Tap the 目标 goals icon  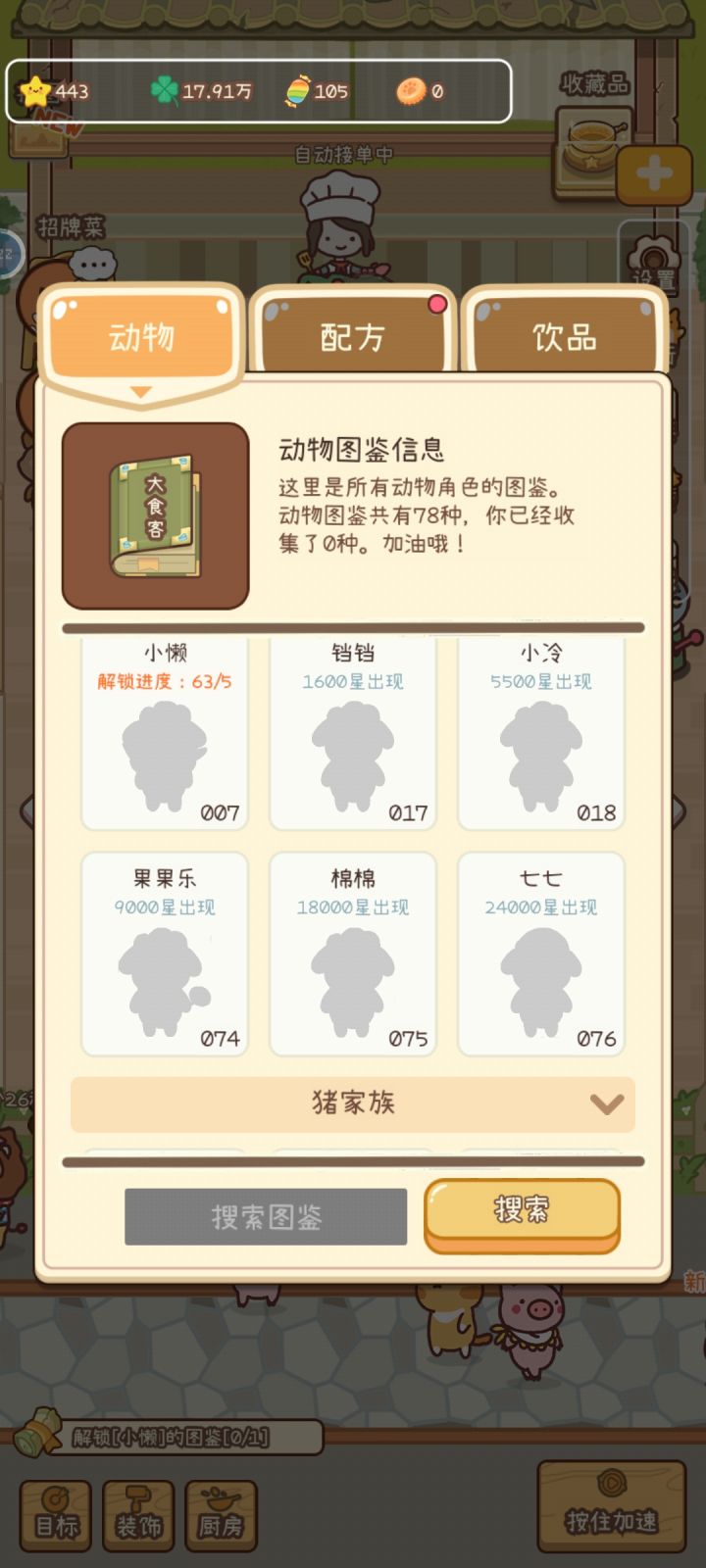coord(54,1514)
